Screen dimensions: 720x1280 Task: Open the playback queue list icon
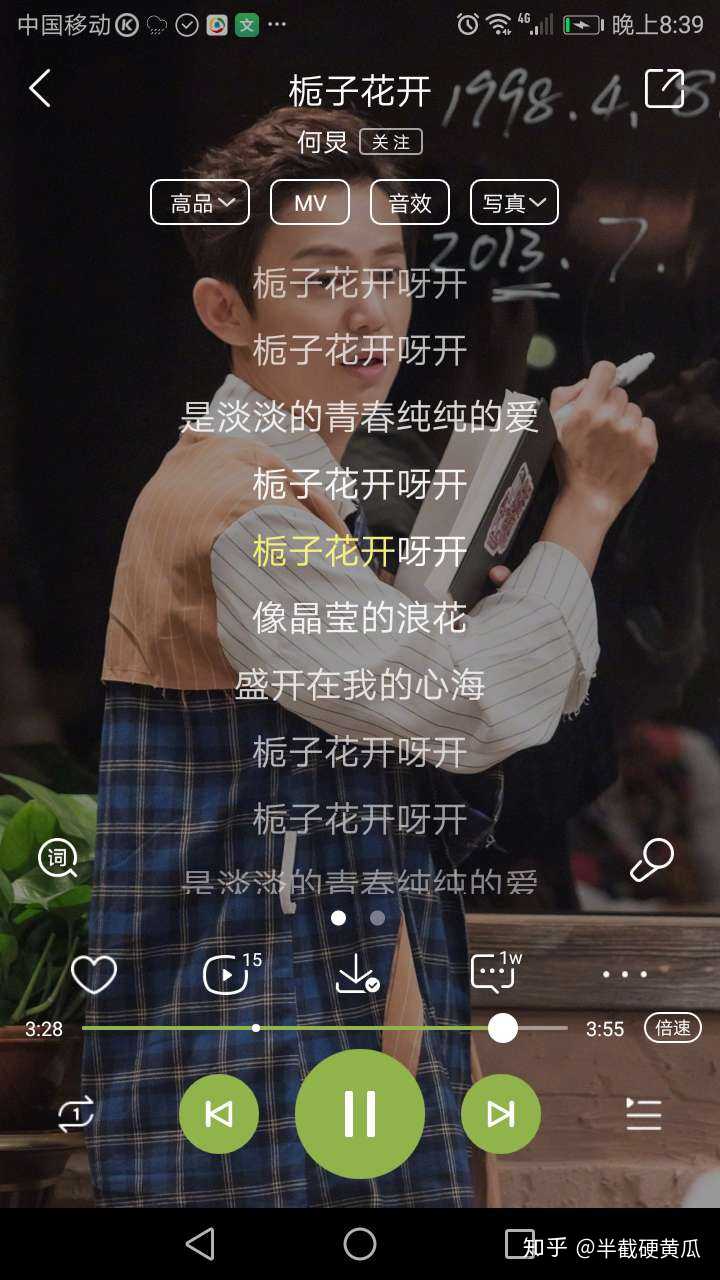point(645,1113)
